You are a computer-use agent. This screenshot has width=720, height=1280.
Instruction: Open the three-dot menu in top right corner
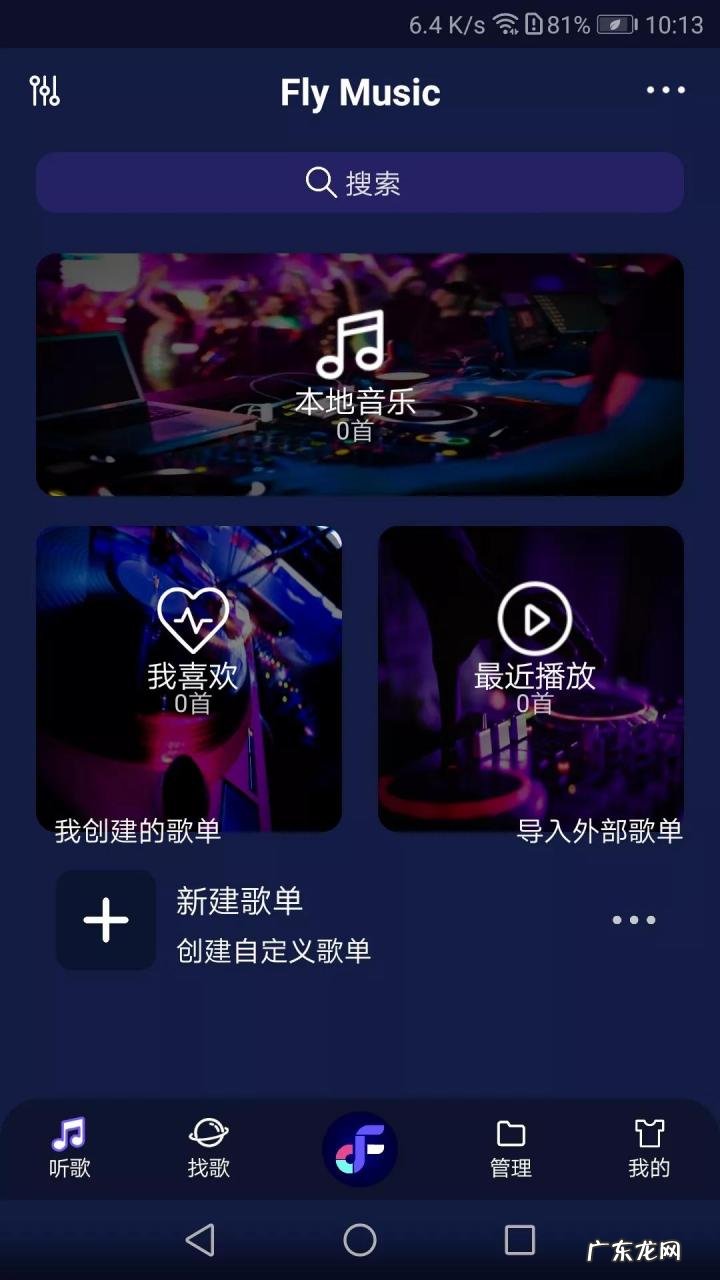tap(666, 90)
